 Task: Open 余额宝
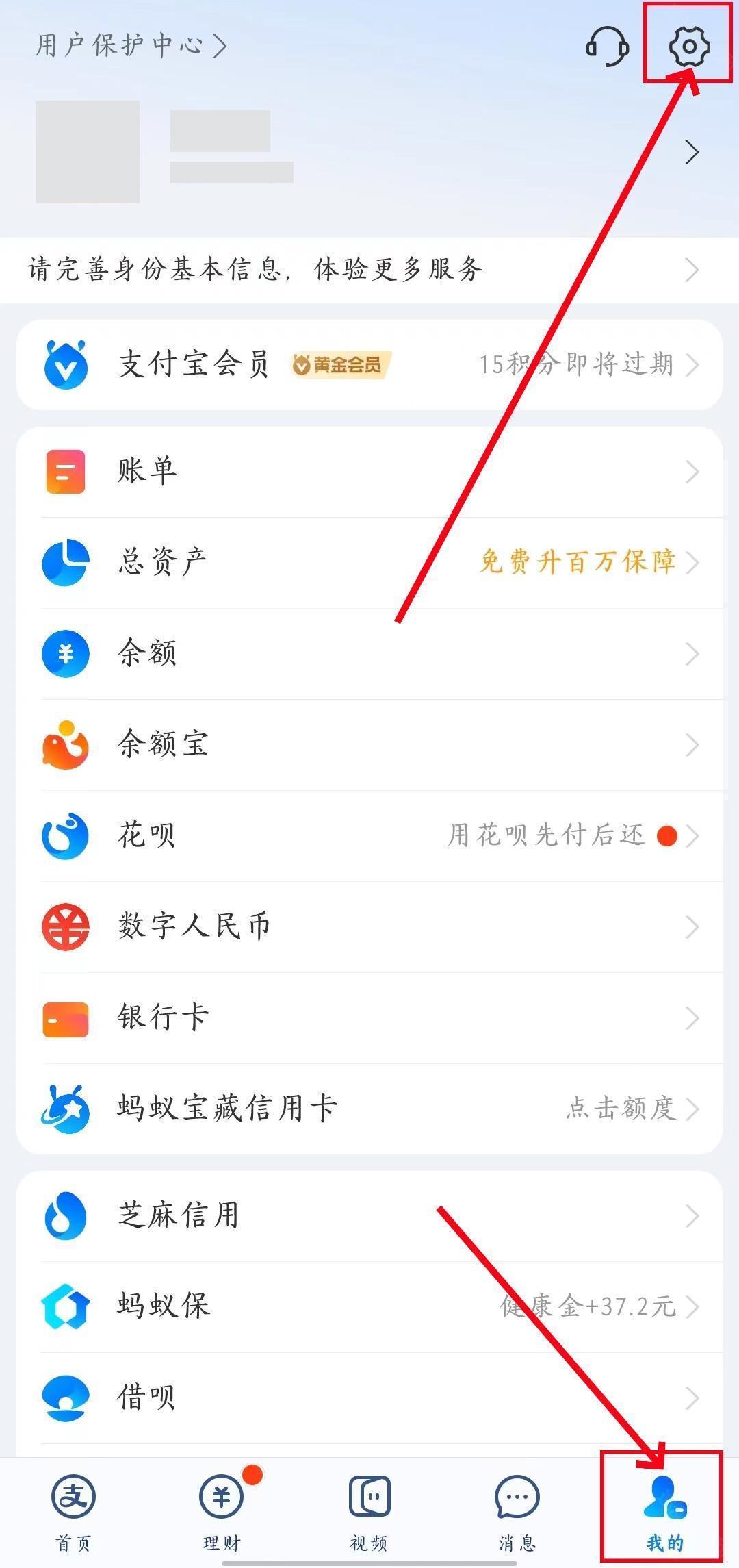coord(369,744)
